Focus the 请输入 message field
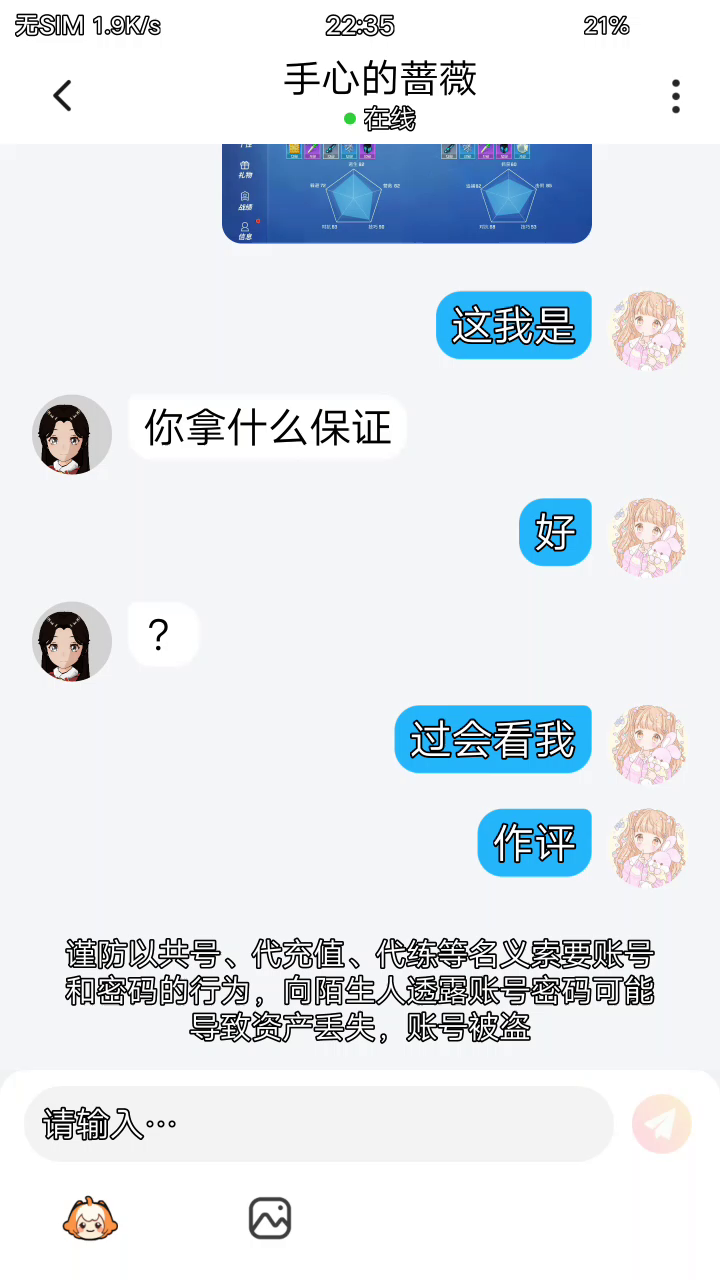 [318, 1124]
